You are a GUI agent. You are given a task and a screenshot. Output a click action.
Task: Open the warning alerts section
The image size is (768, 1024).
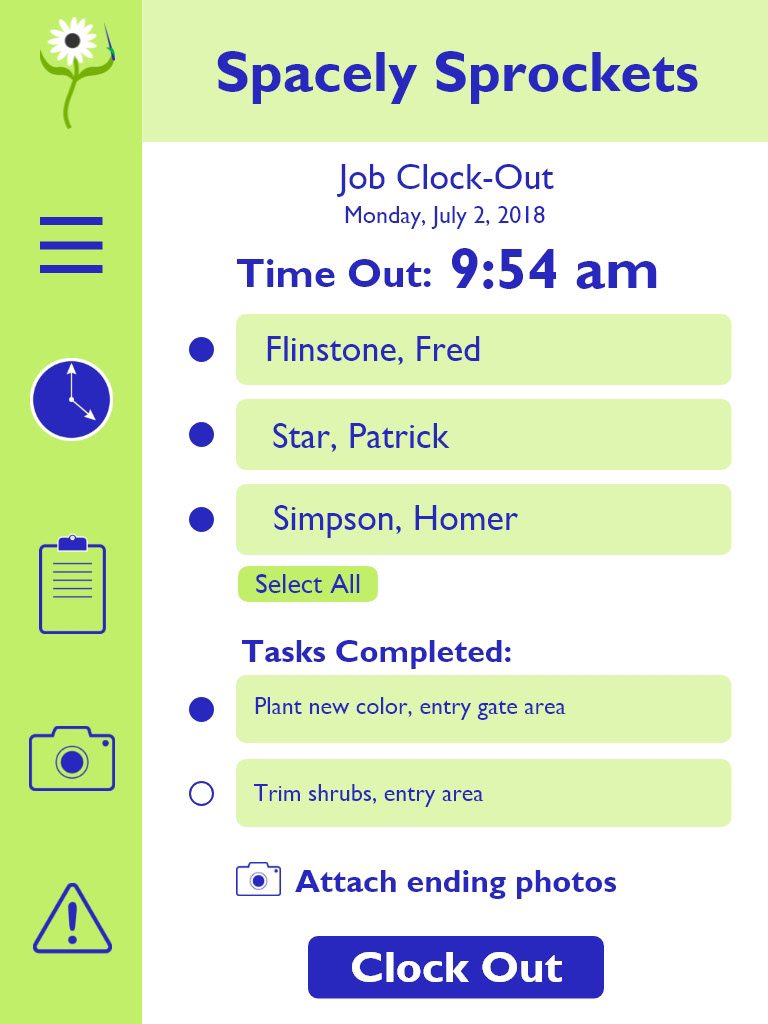point(72,918)
